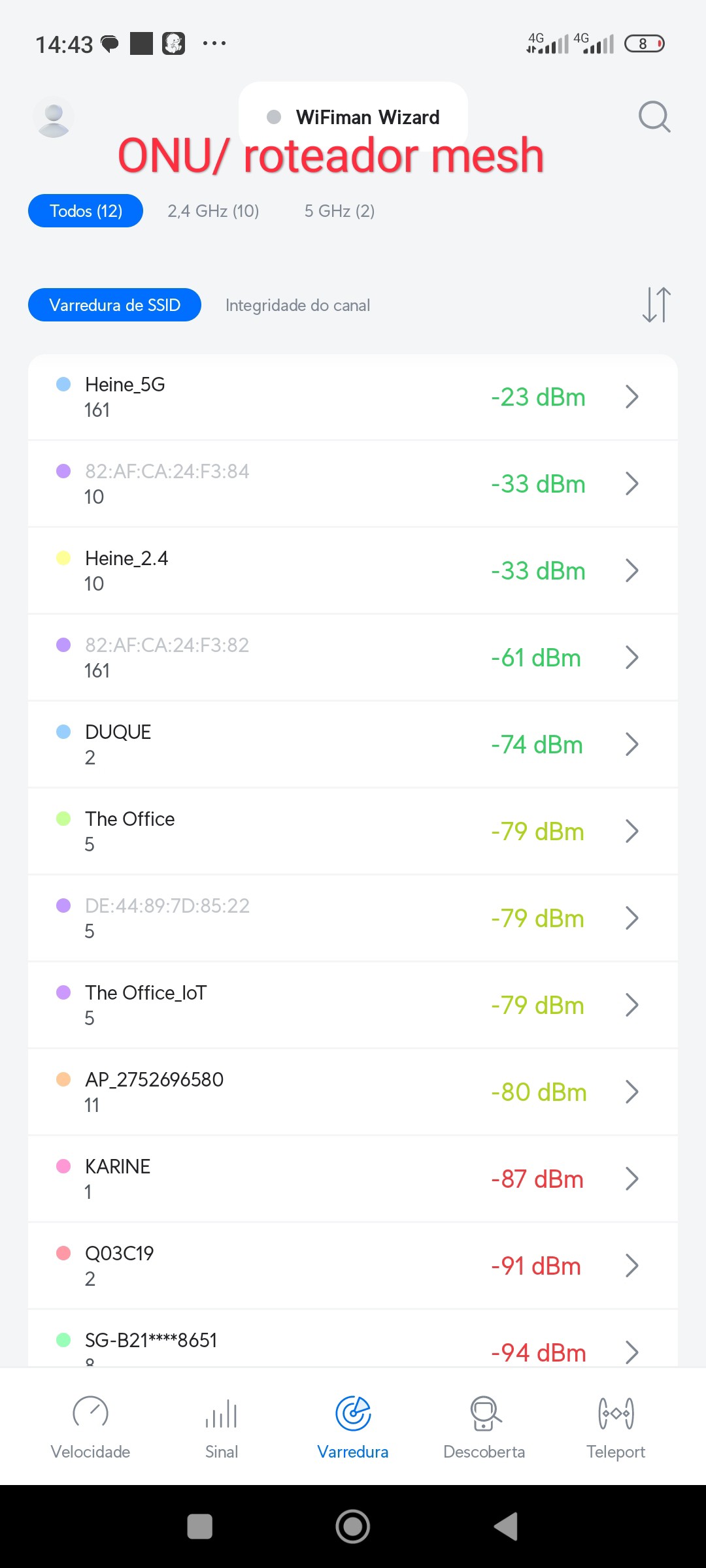This screenshot has width=706, height=1568.
Task: Filter by 5 GHz networks
Action: [x=339, y=211]
